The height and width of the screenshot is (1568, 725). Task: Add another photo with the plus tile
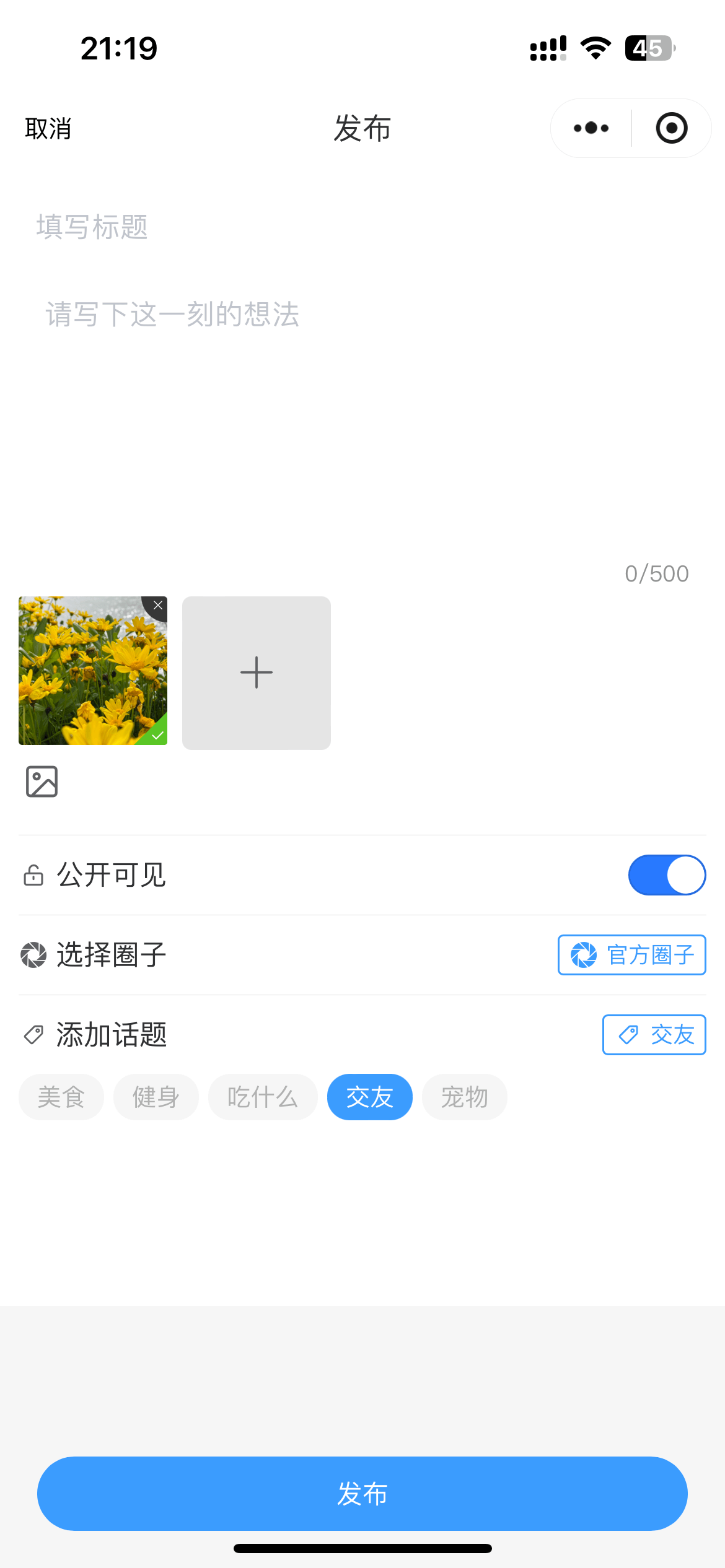(x=256, y=673)
